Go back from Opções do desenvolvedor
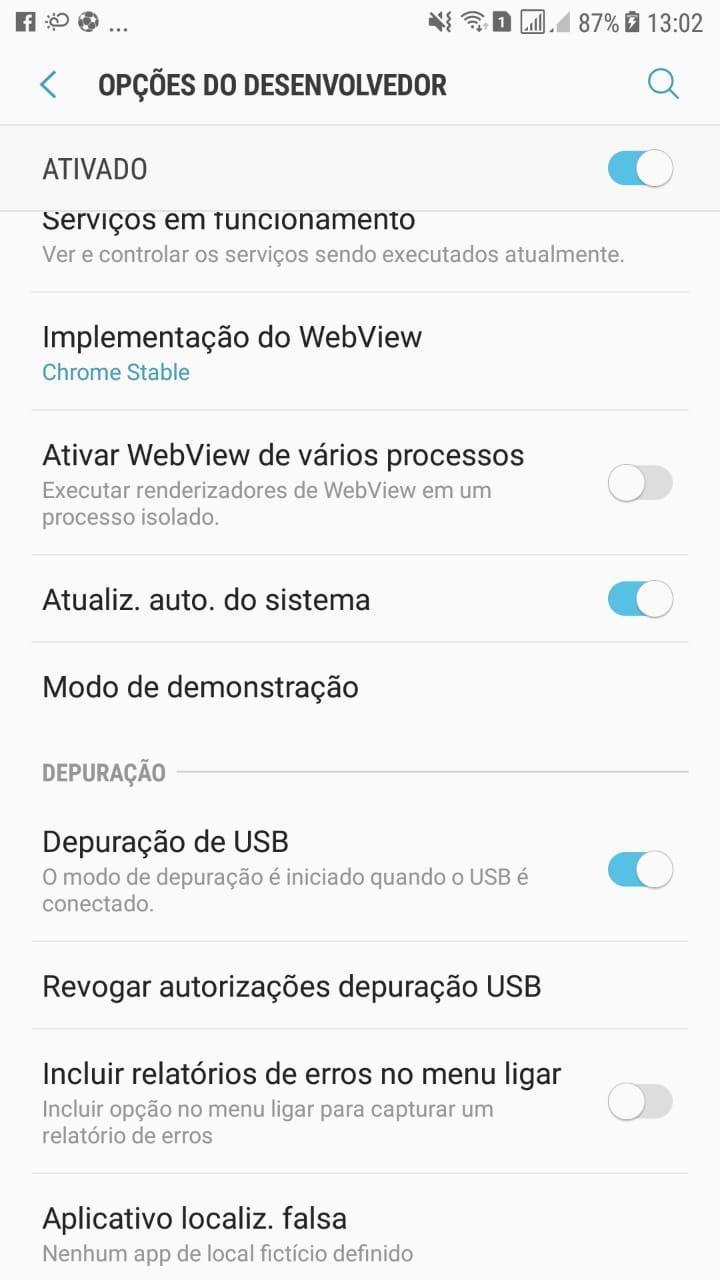The image size is (720, 1280). [x=48, y=85]
